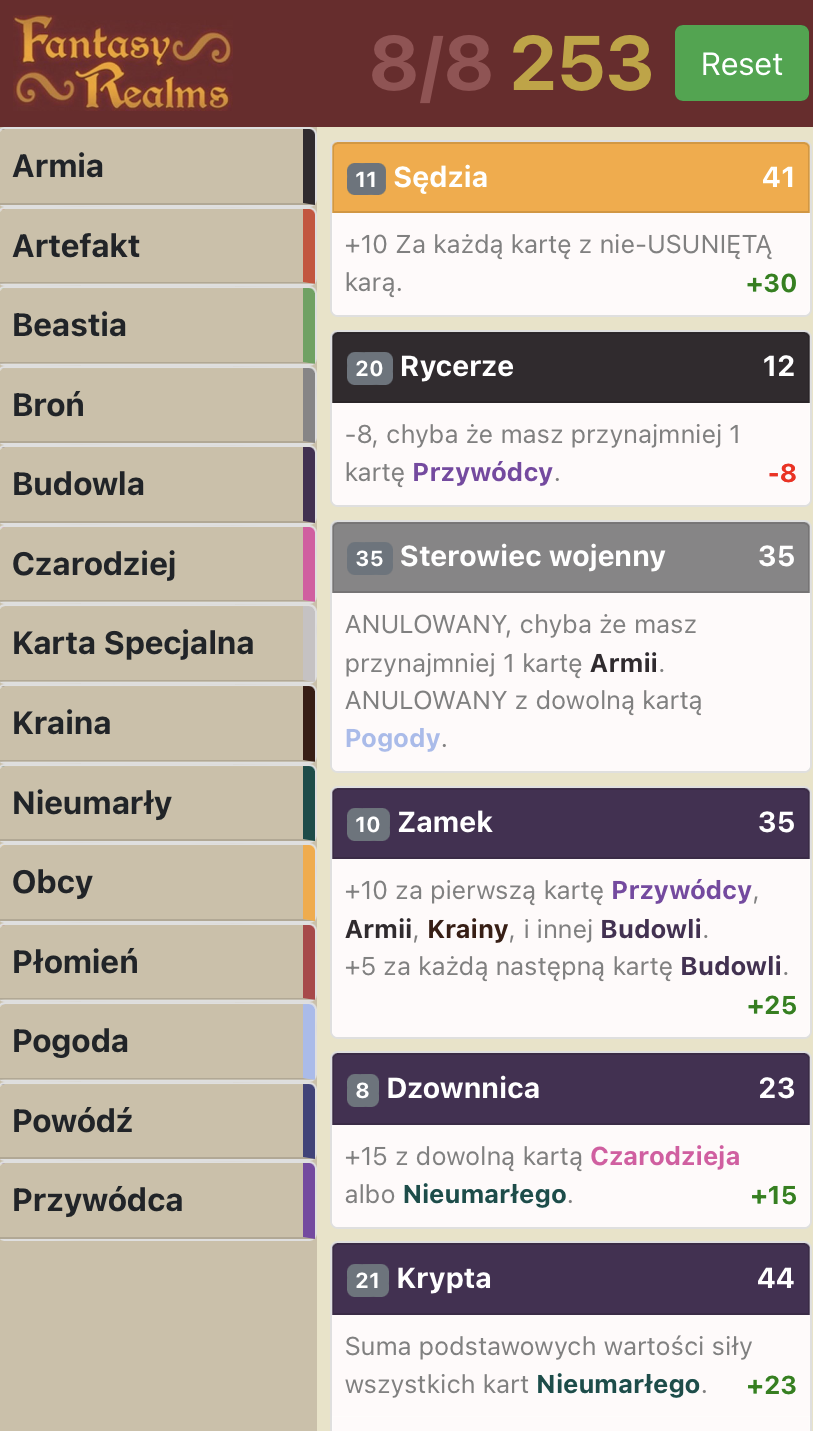813x1431 pixels.
Task: Tap the Sędzia card in hand
Action: (x=570, y=178)
